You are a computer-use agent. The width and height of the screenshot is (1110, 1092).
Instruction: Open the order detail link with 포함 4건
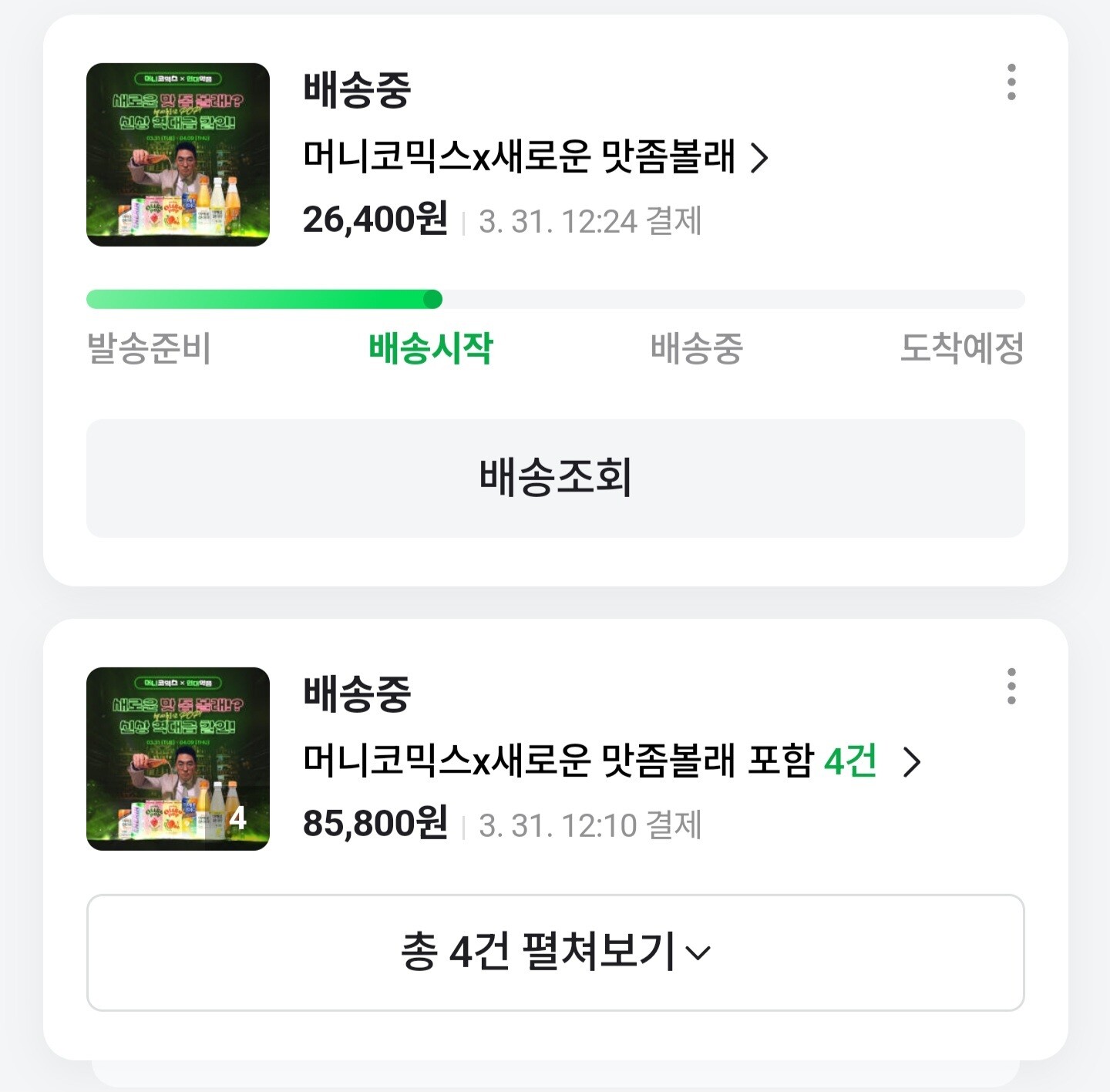point(612,761)
